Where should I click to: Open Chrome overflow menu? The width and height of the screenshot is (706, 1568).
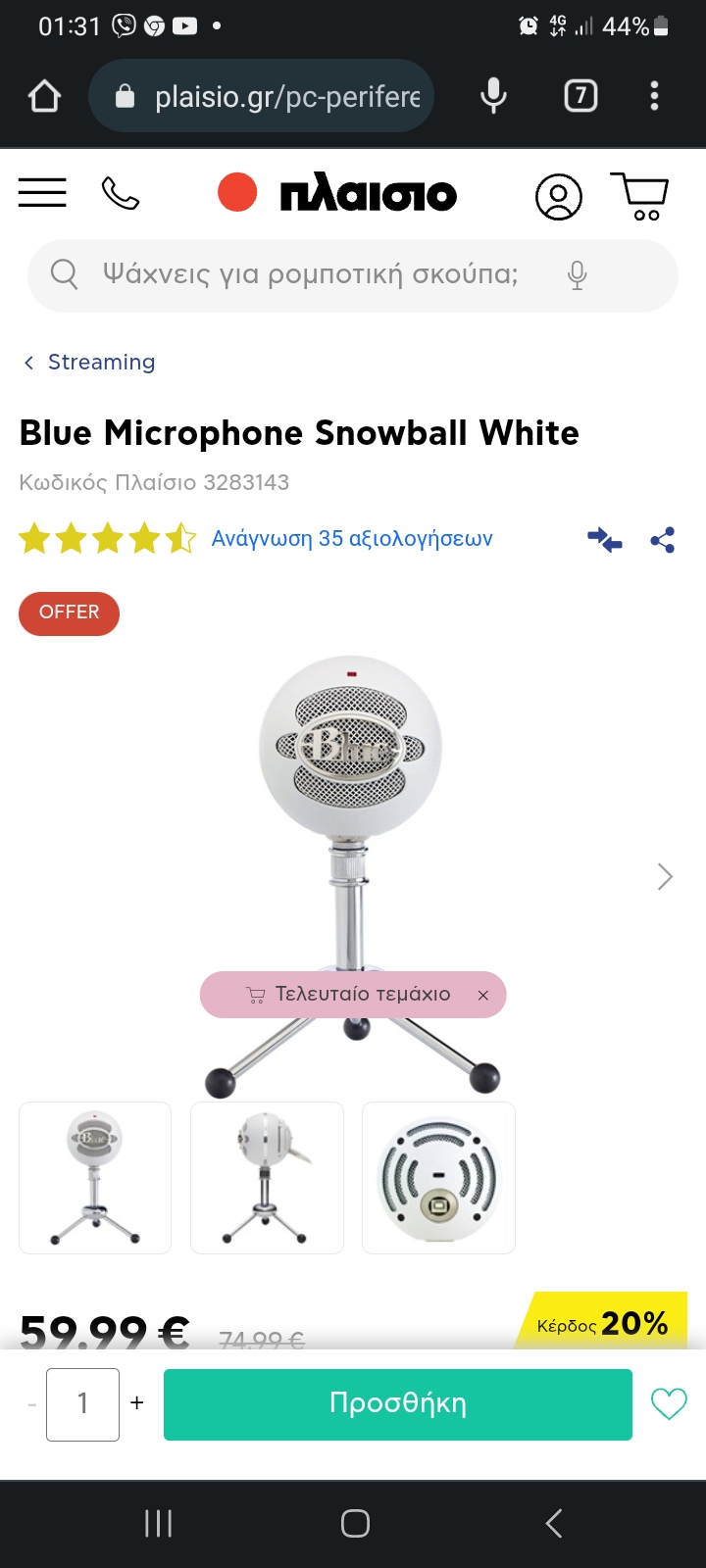click(x=654, y=95)
